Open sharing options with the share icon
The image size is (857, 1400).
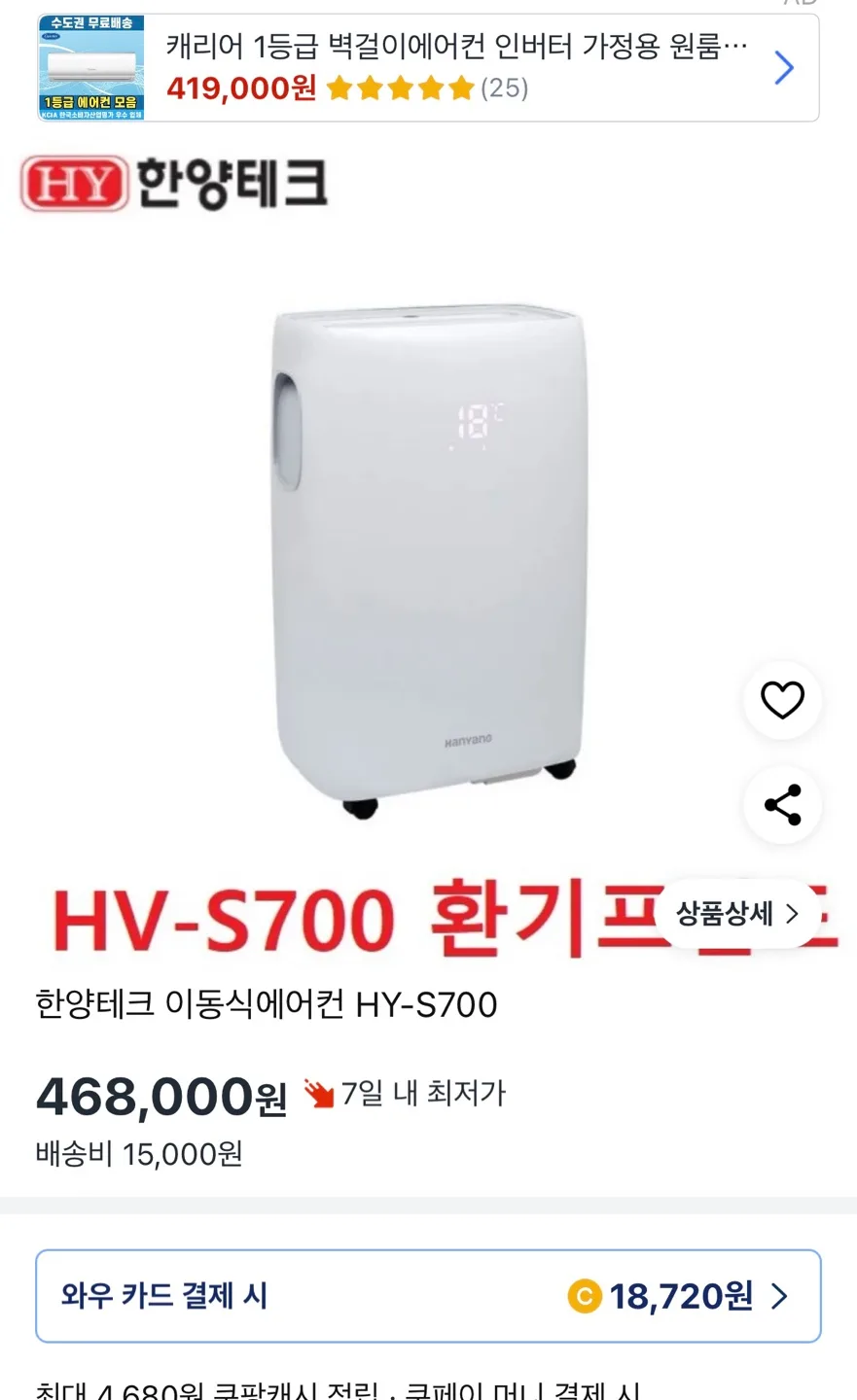[782, 804]
